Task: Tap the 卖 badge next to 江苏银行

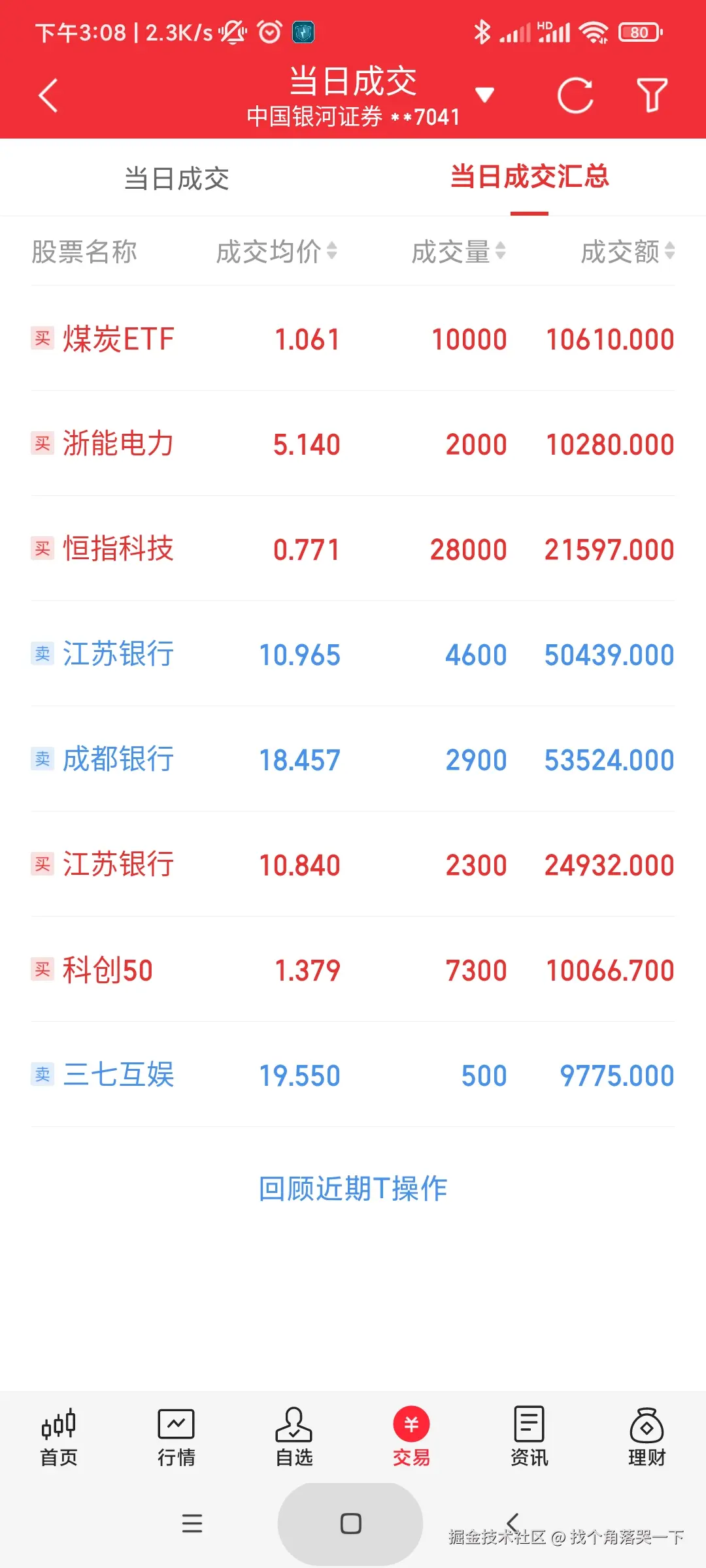Action: click(x=41, y=654)
